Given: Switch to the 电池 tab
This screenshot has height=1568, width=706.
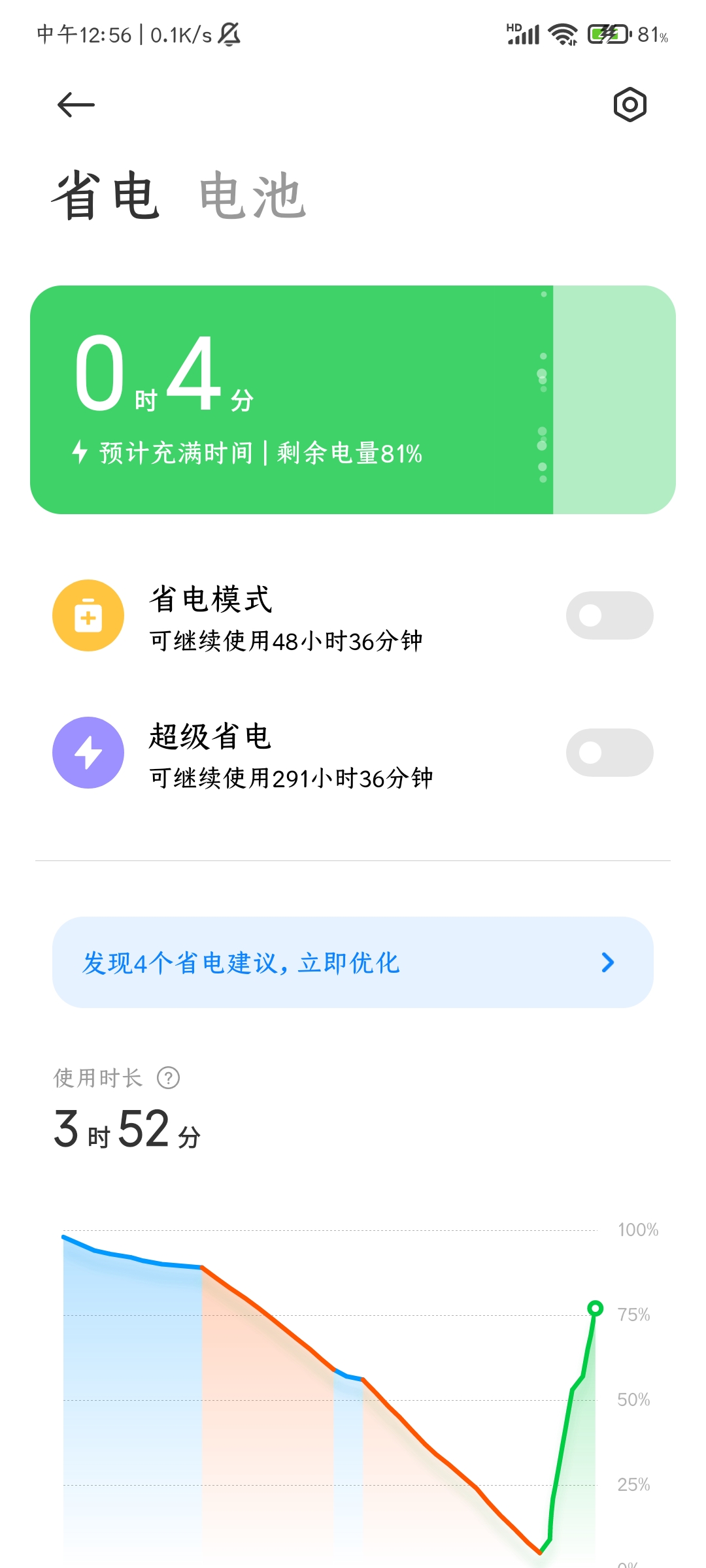Looking at the screenshot, I should pyautogui.click(x=252, y=195).
